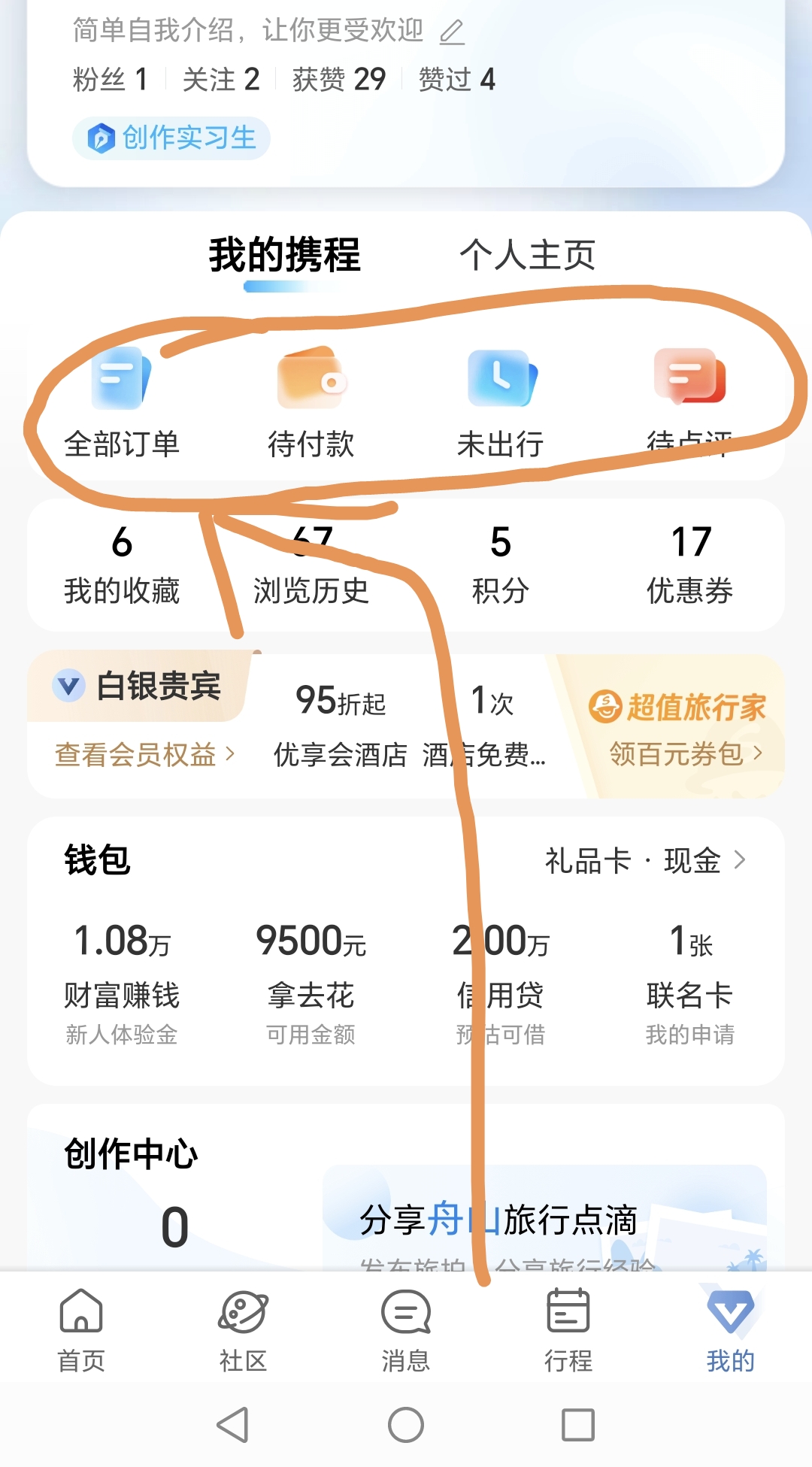The height and width of the screenshot is (1467, 812).
Task: View 积分 points
Action: 501,565
